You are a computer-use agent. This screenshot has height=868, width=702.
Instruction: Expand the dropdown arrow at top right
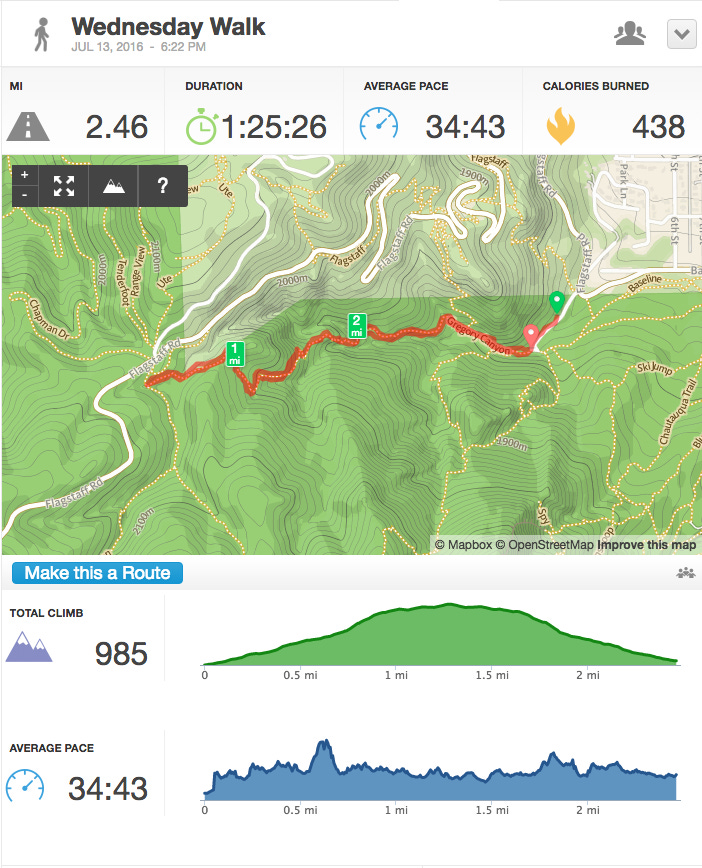coord(682,34)
